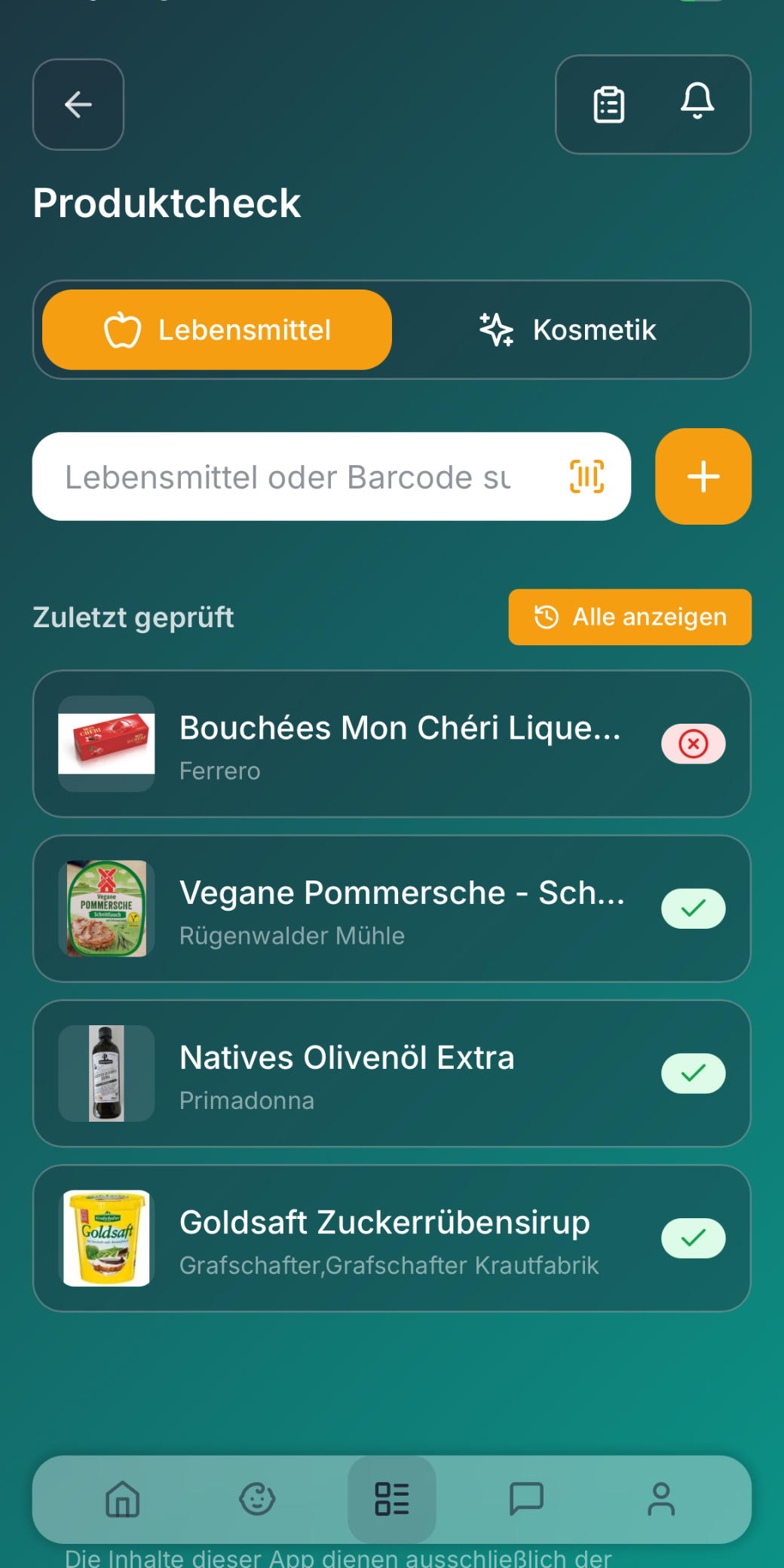The width and height of the screenshot is (784, 1568).
Task: Tap Alle anzeigen button
Action: (x=629, y=617)
